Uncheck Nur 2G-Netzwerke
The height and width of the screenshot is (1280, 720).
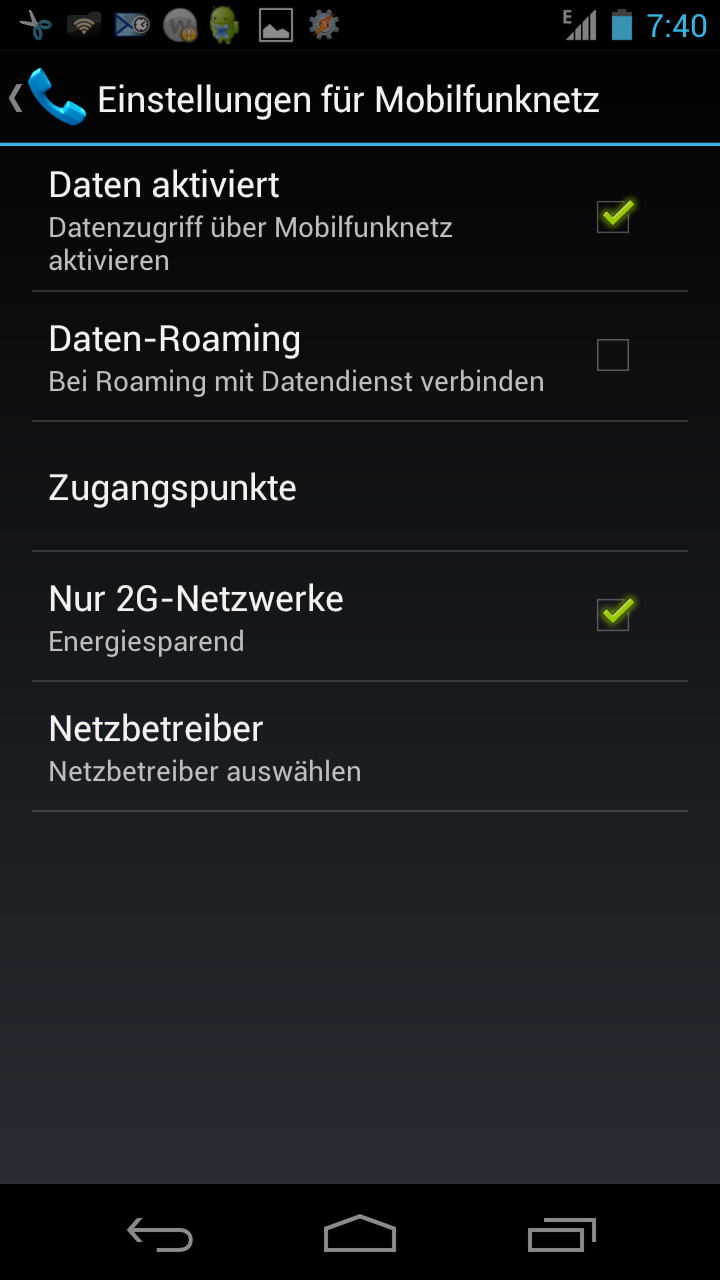pos(612,613)
